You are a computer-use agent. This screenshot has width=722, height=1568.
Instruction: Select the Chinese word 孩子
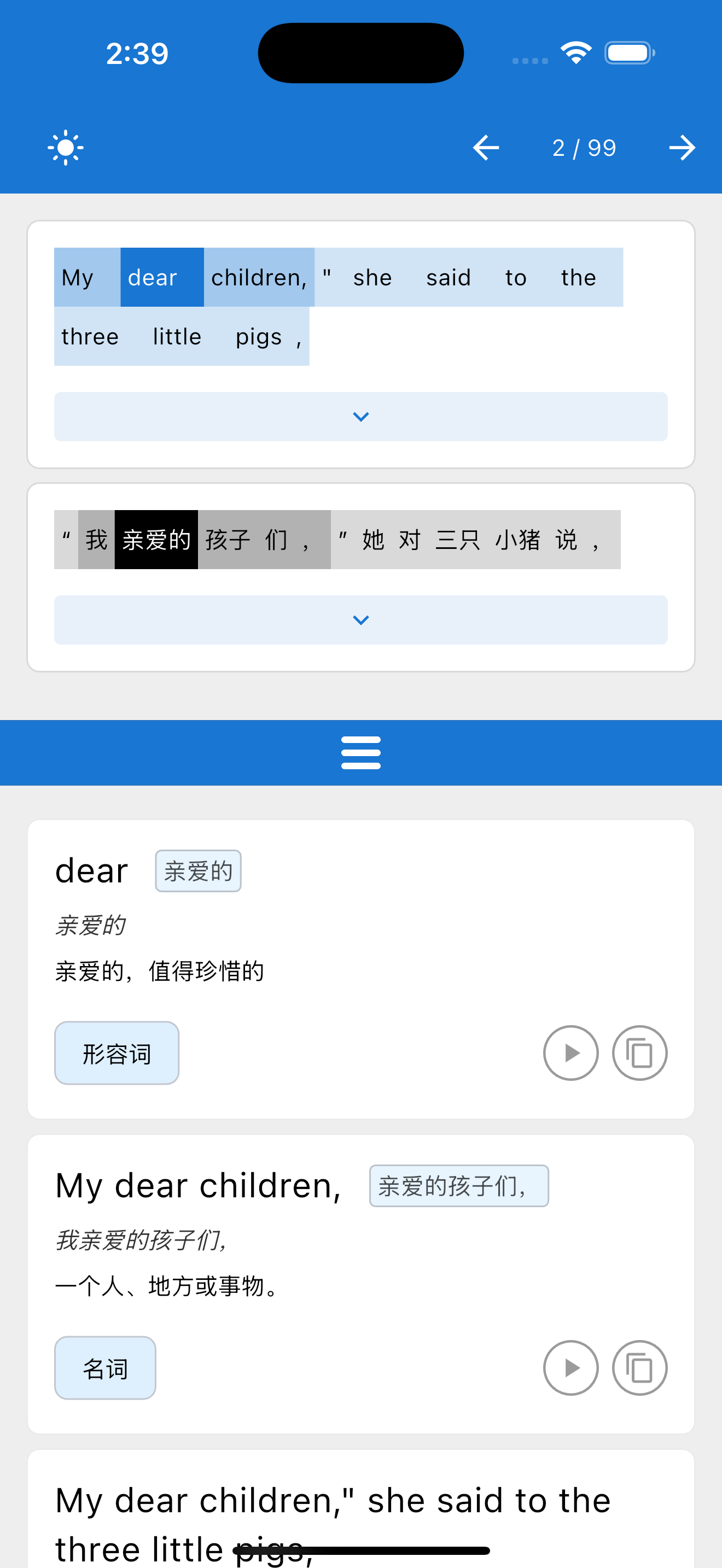click(228, 540)
